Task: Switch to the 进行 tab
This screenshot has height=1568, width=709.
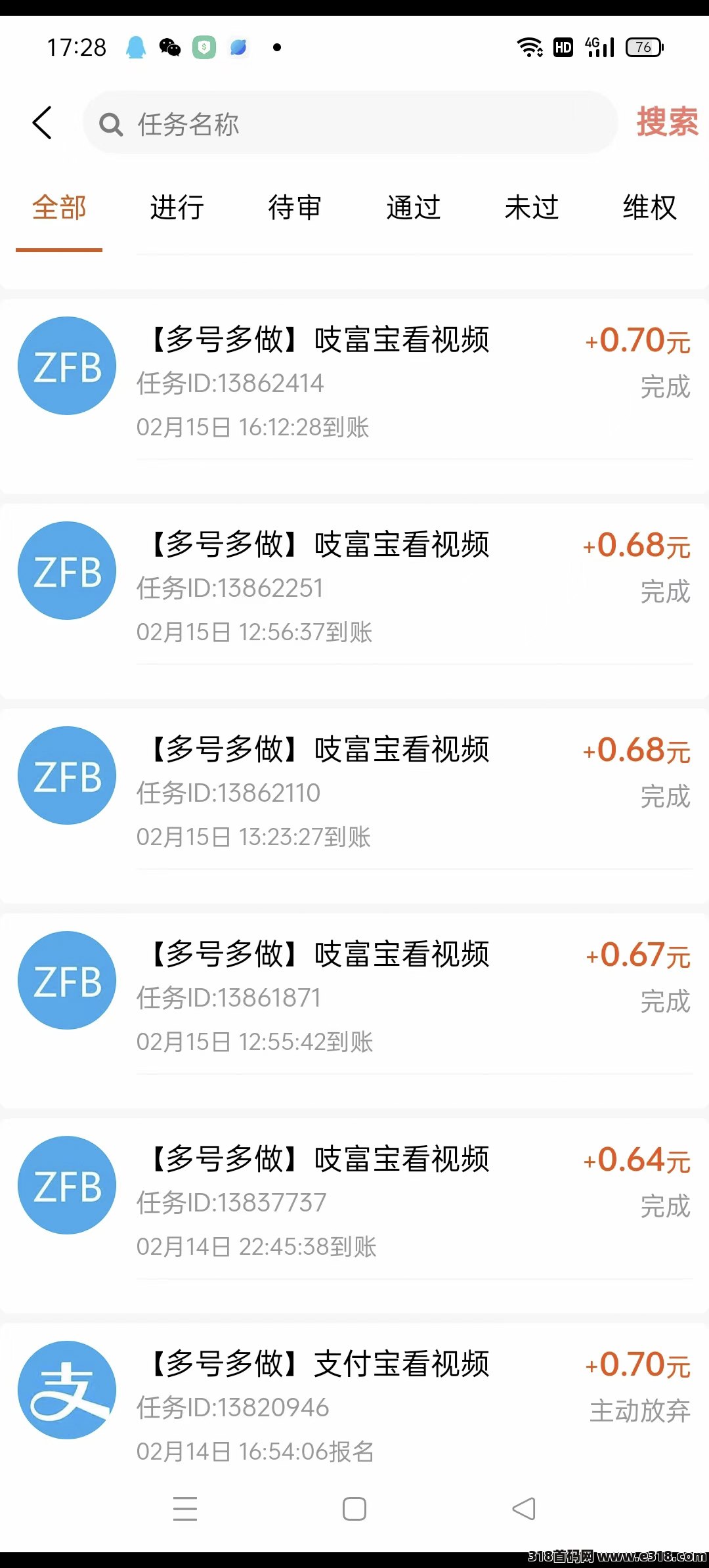Action: tap(177, 207)
